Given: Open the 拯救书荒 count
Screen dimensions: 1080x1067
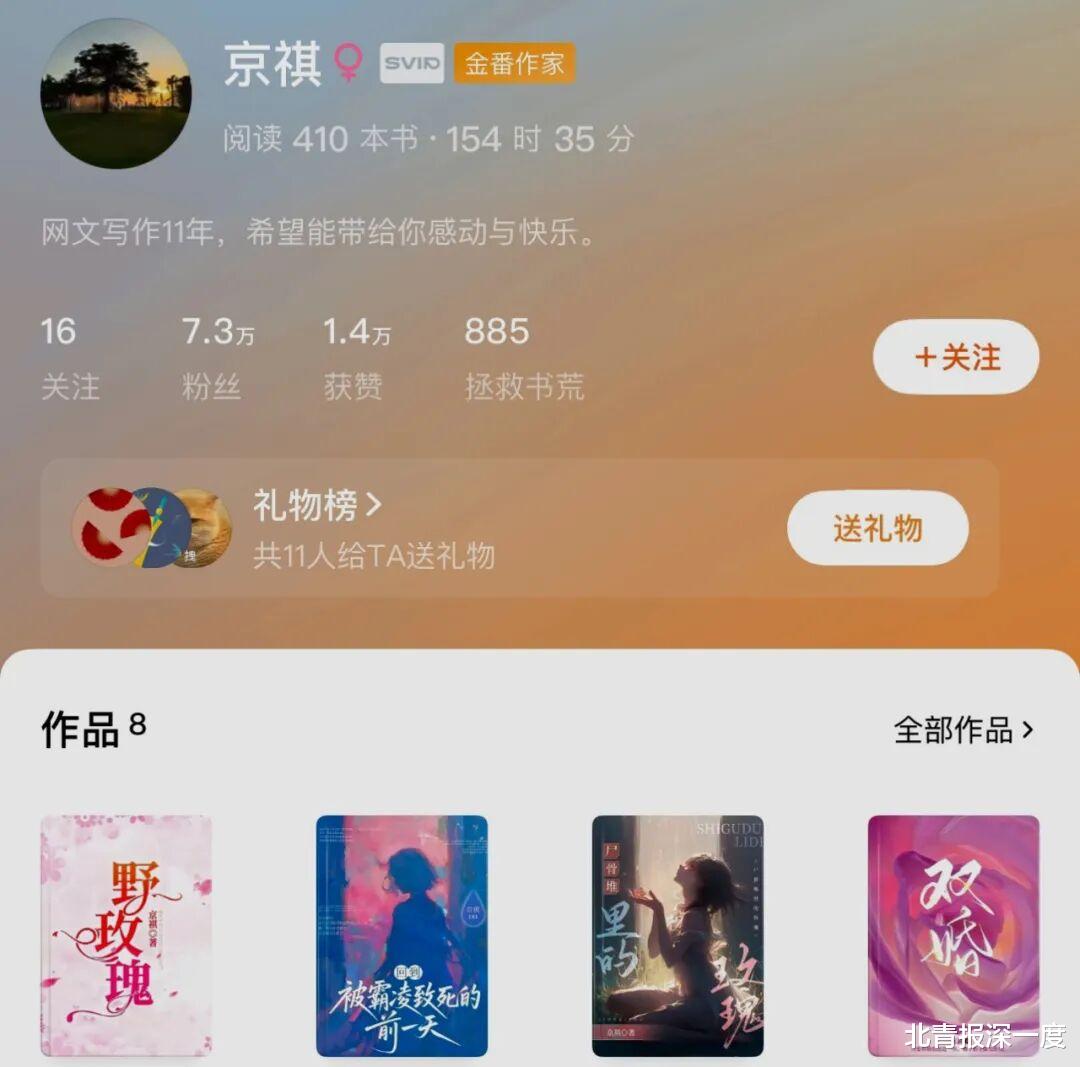Looking at the screenshot, I should (x=523, y=358).
